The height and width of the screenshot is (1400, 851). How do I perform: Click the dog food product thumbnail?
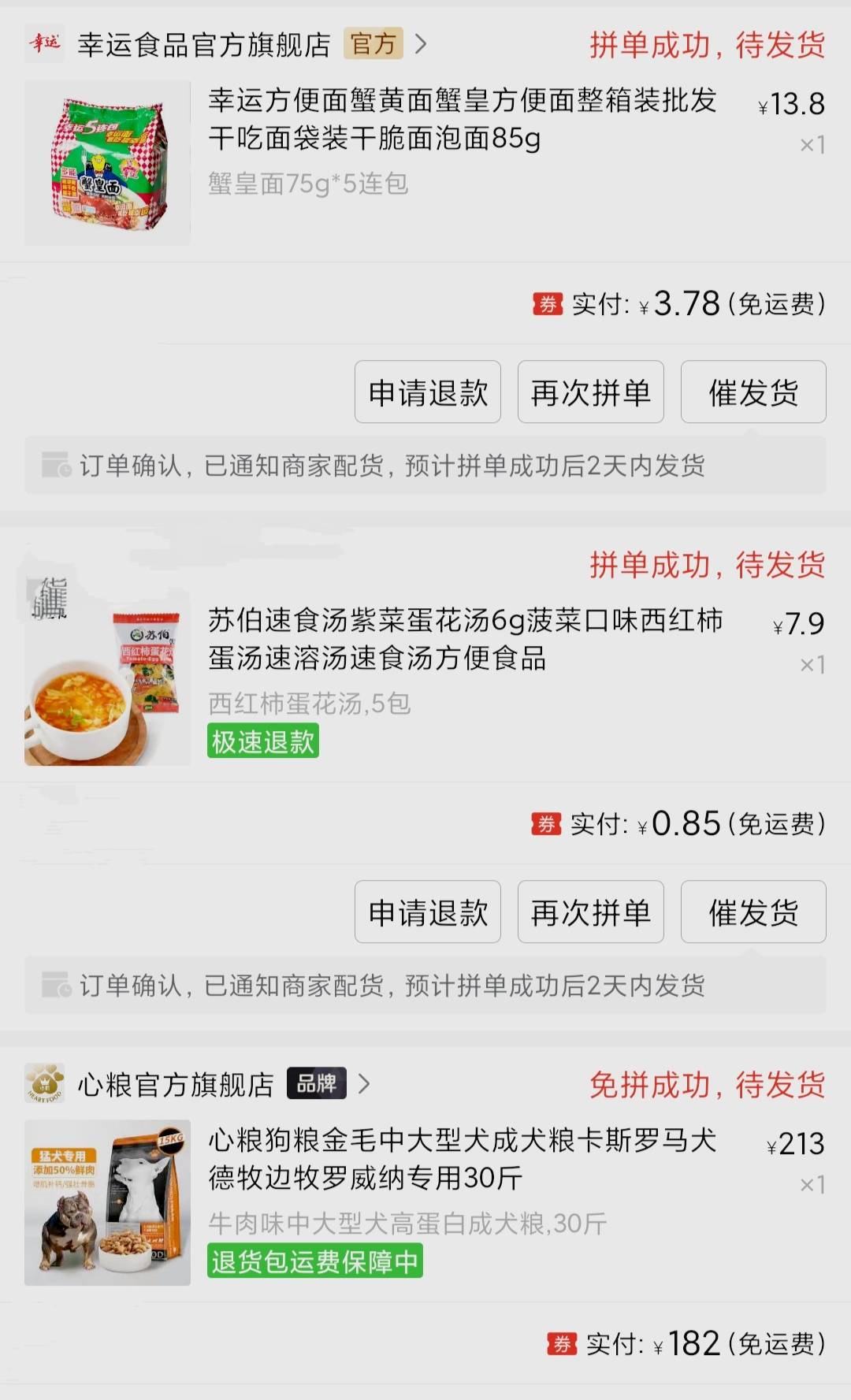[x=107, y=1201]
